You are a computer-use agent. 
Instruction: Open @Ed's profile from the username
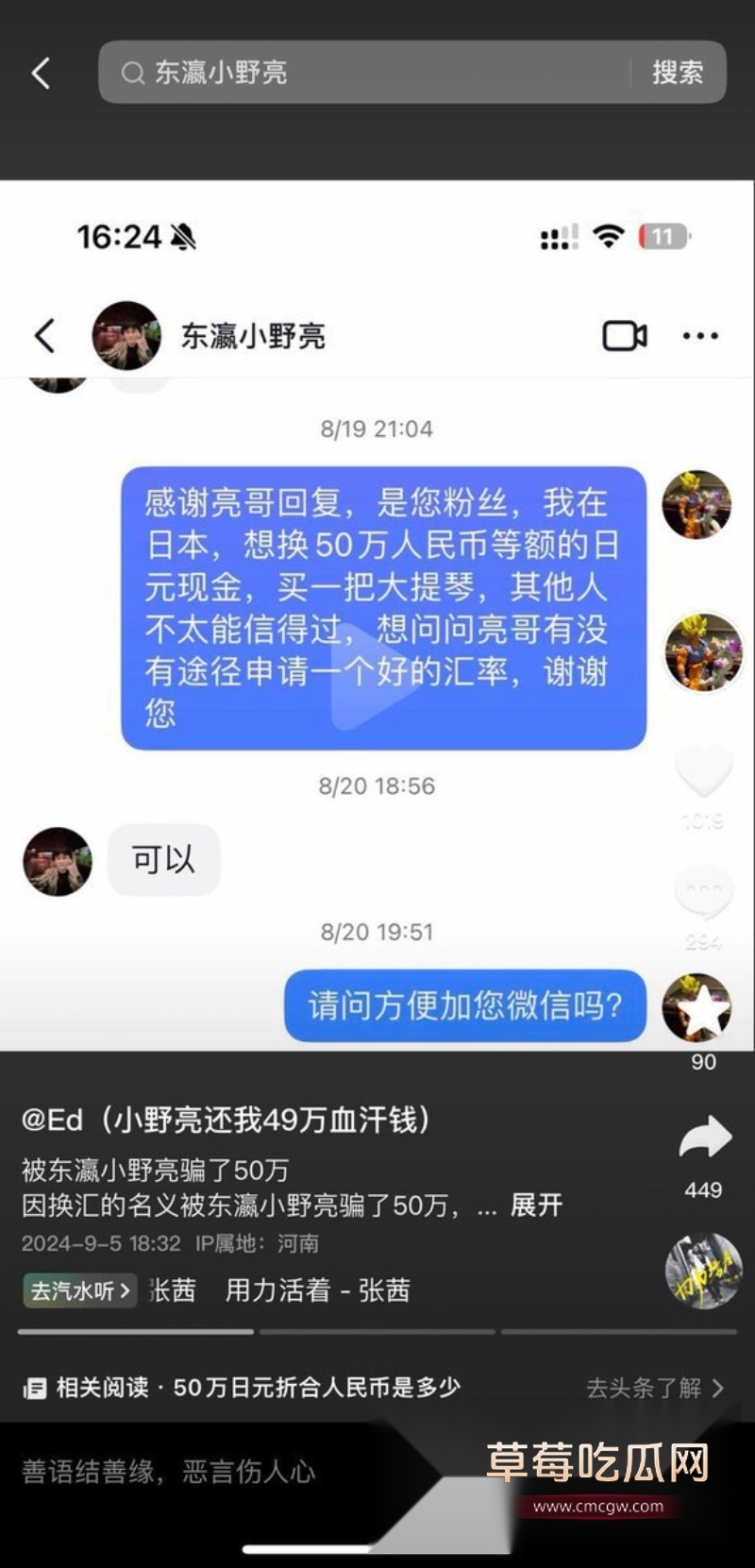[52, 1119]
